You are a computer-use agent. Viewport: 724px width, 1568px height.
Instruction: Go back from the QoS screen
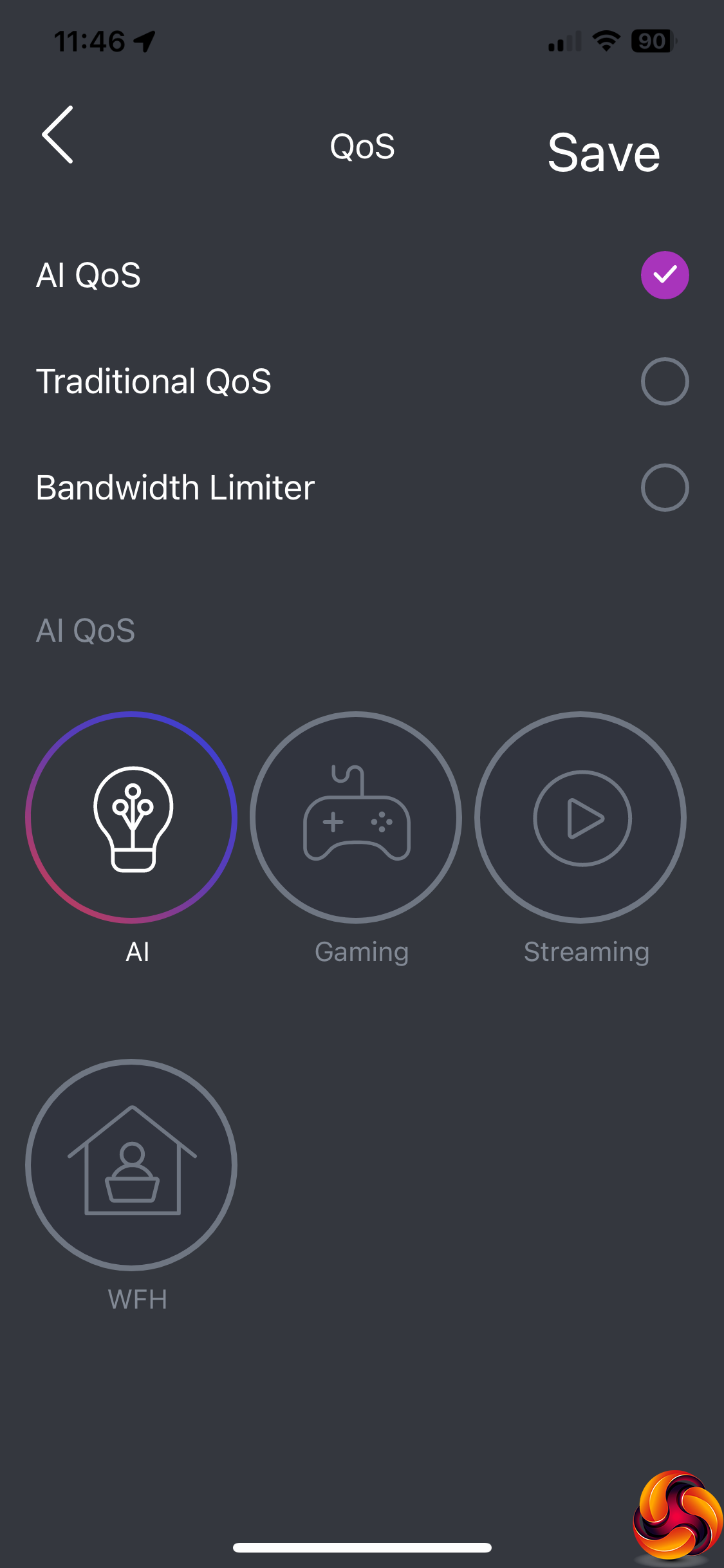(58, 135)
